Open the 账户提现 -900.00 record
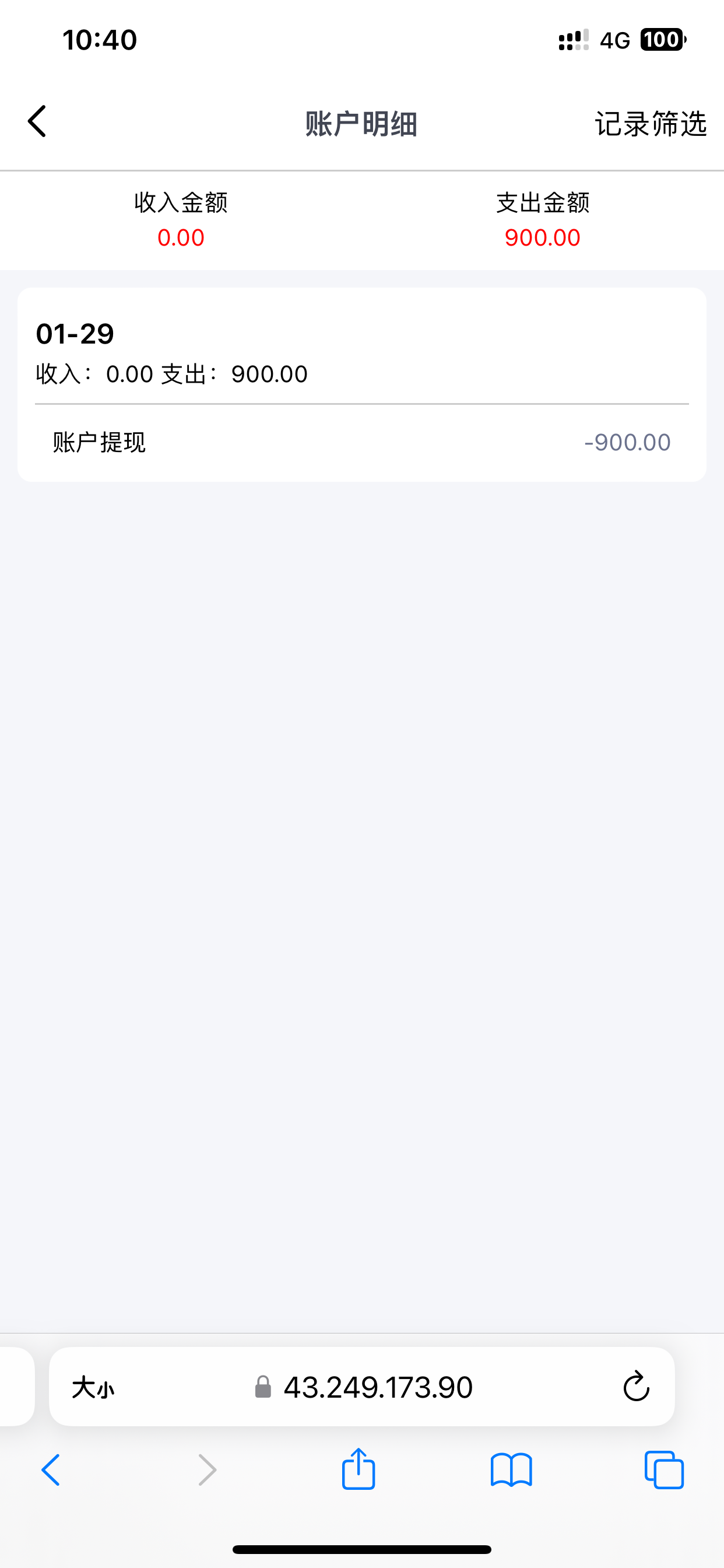 pyautogui.click(x=361, y=443)
